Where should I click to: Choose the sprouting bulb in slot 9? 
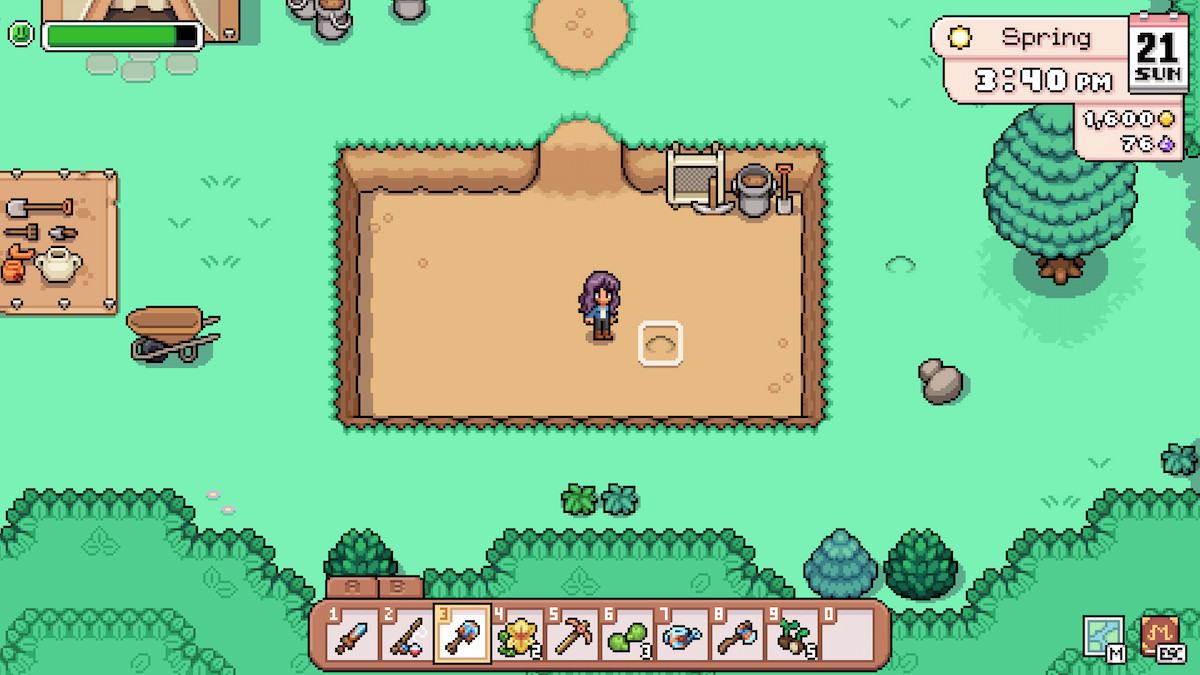(792, 635)
